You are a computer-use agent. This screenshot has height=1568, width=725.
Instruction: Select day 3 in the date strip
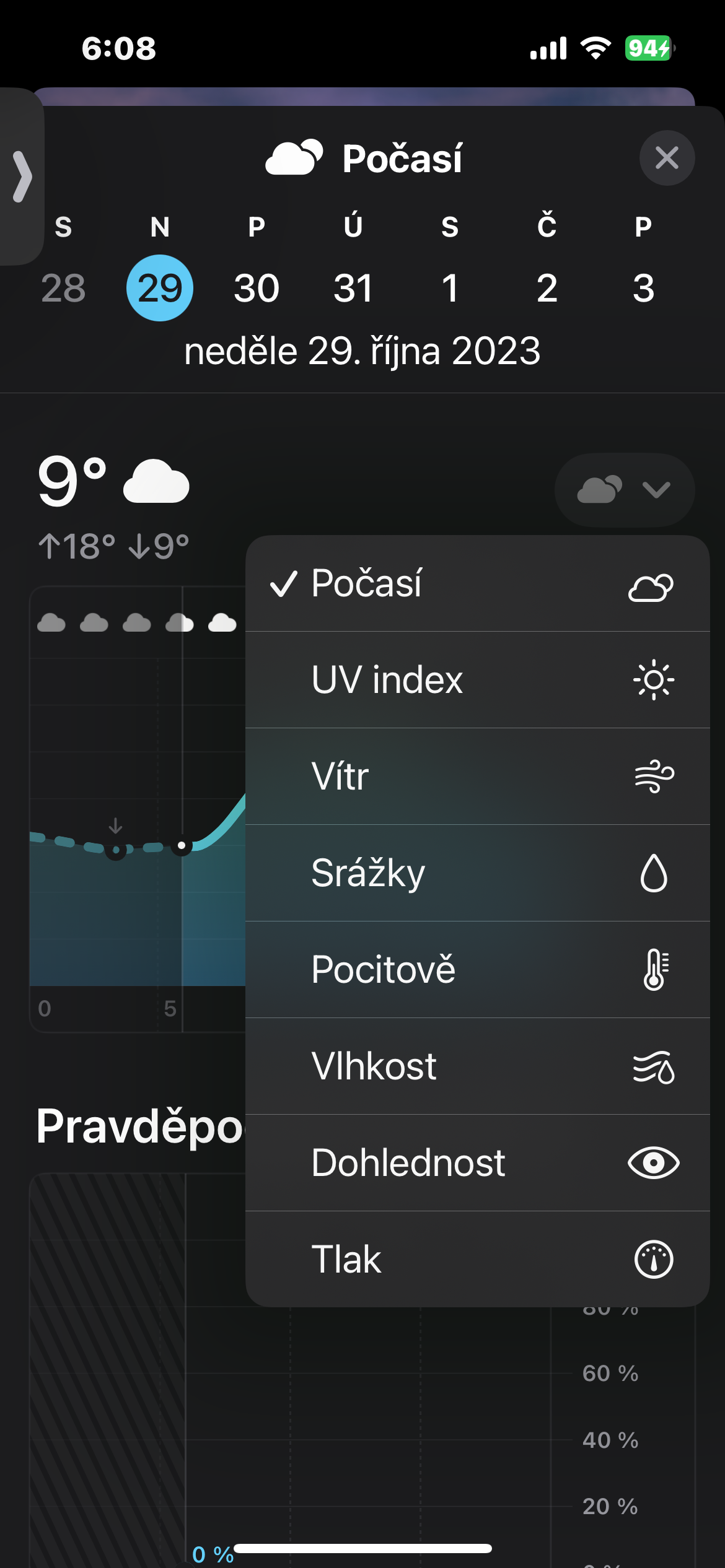tap(643, 288)
